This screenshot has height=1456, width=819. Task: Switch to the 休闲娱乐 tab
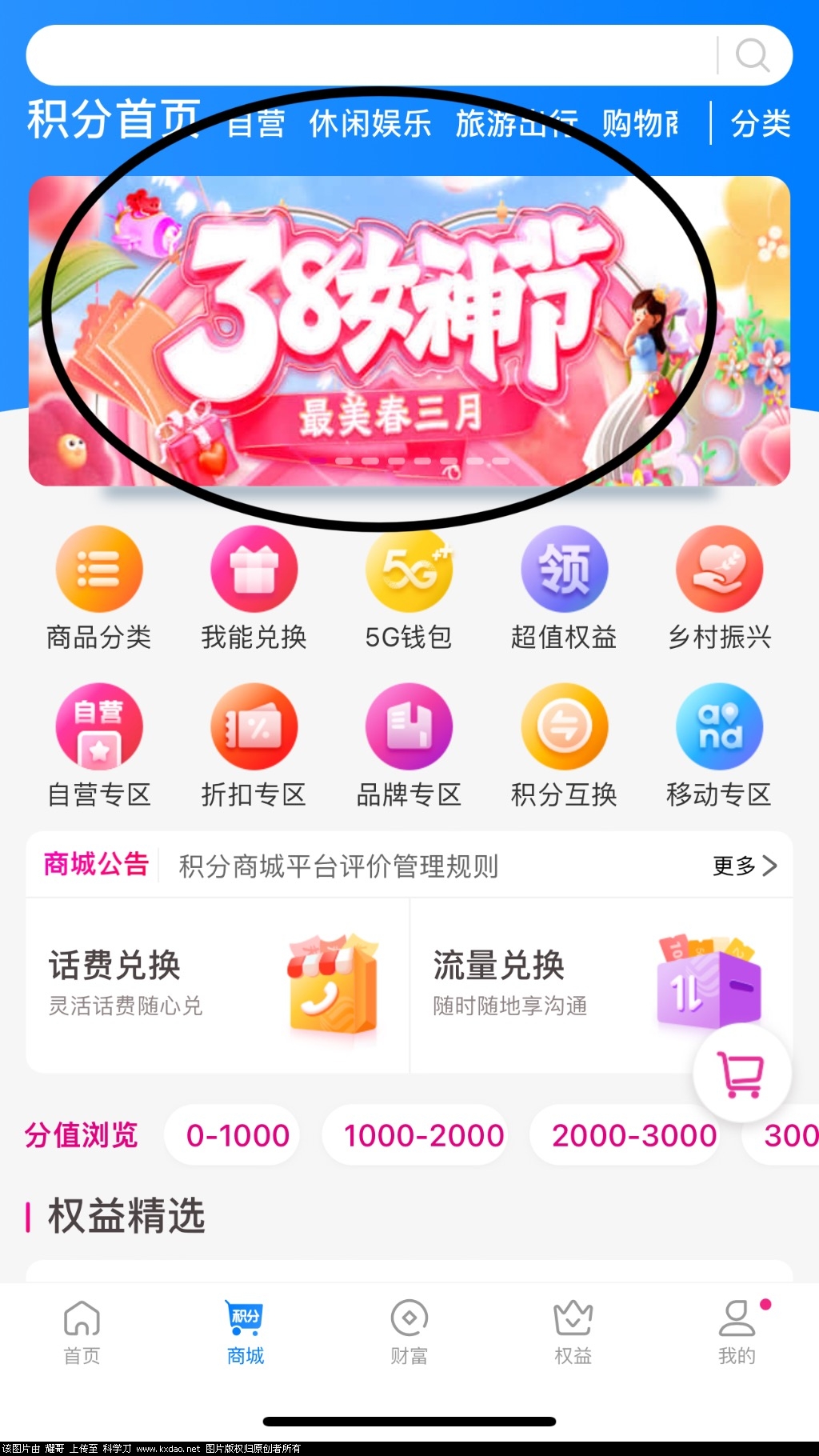point(370,124)
